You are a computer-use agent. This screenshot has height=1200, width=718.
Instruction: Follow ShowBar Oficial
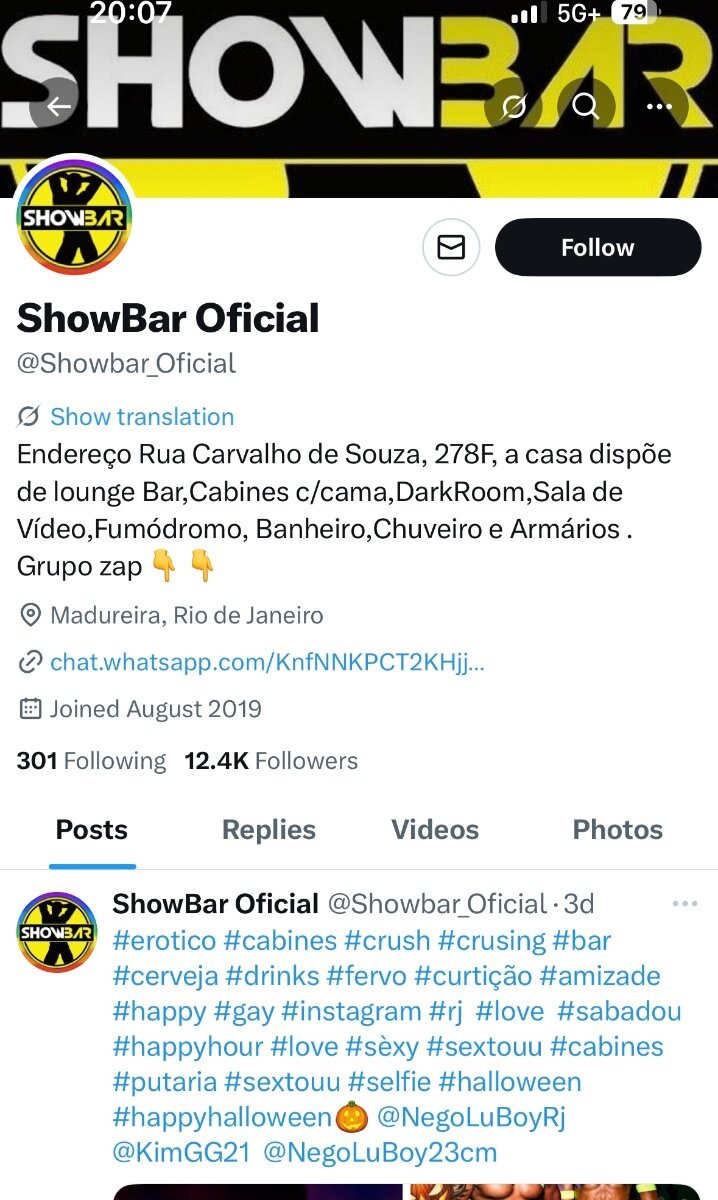pos(598,247)
